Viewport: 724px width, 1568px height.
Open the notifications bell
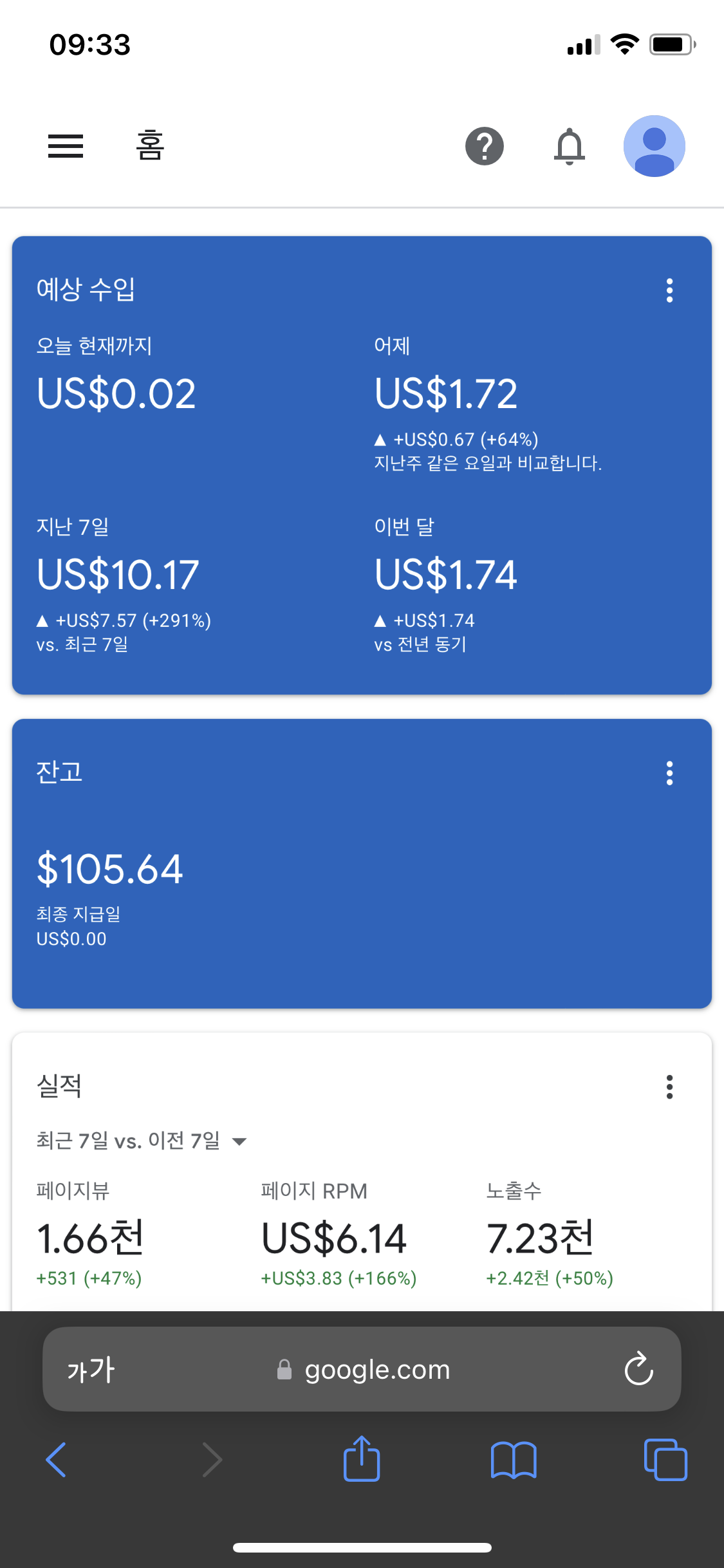(570, 147)
